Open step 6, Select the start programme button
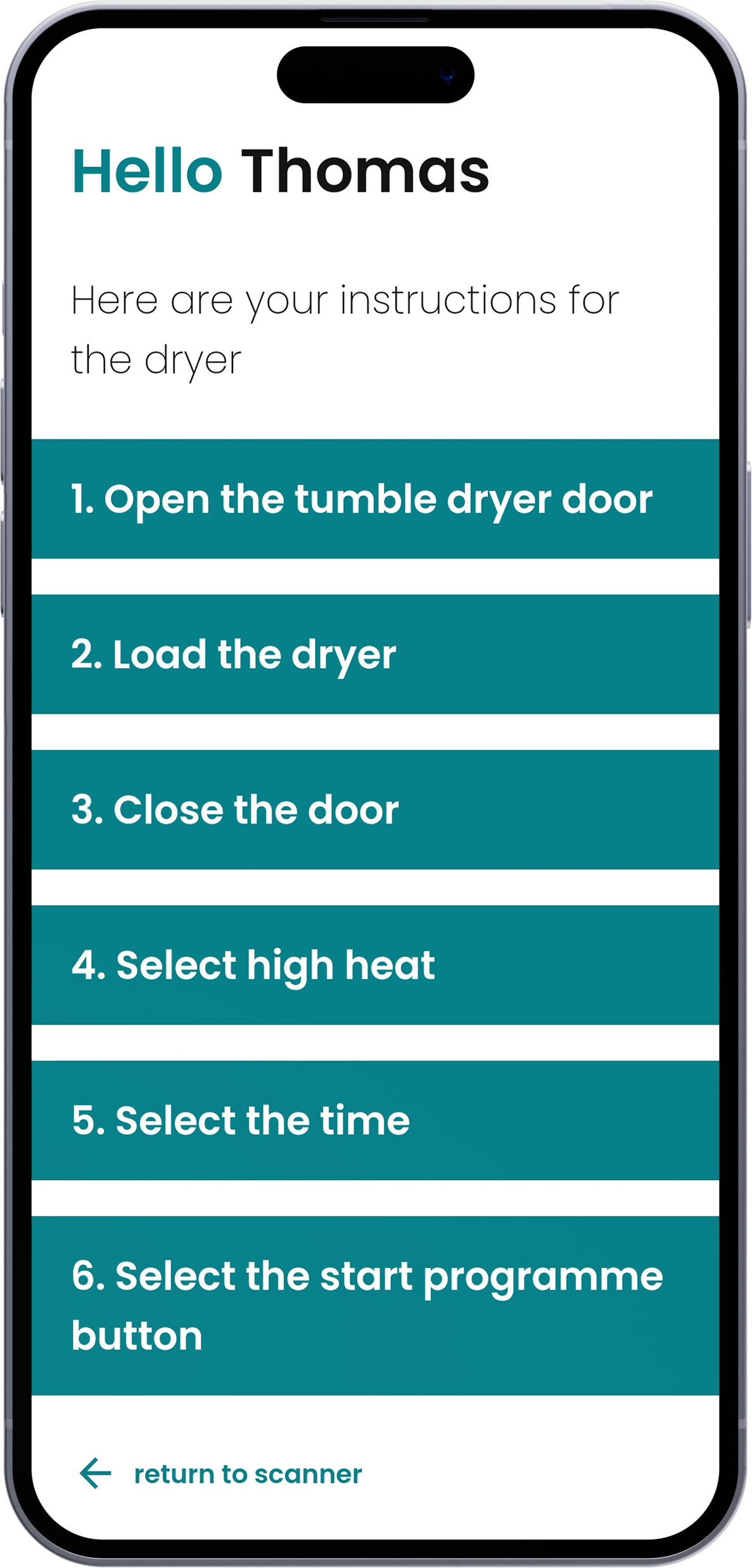 (x=375, y=1305)
